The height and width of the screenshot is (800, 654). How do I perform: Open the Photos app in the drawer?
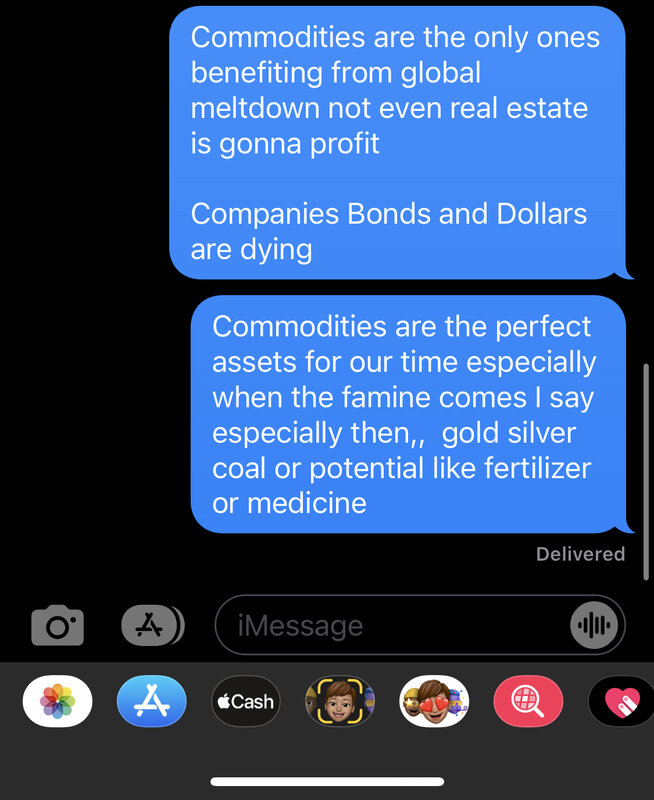(58, 701)
